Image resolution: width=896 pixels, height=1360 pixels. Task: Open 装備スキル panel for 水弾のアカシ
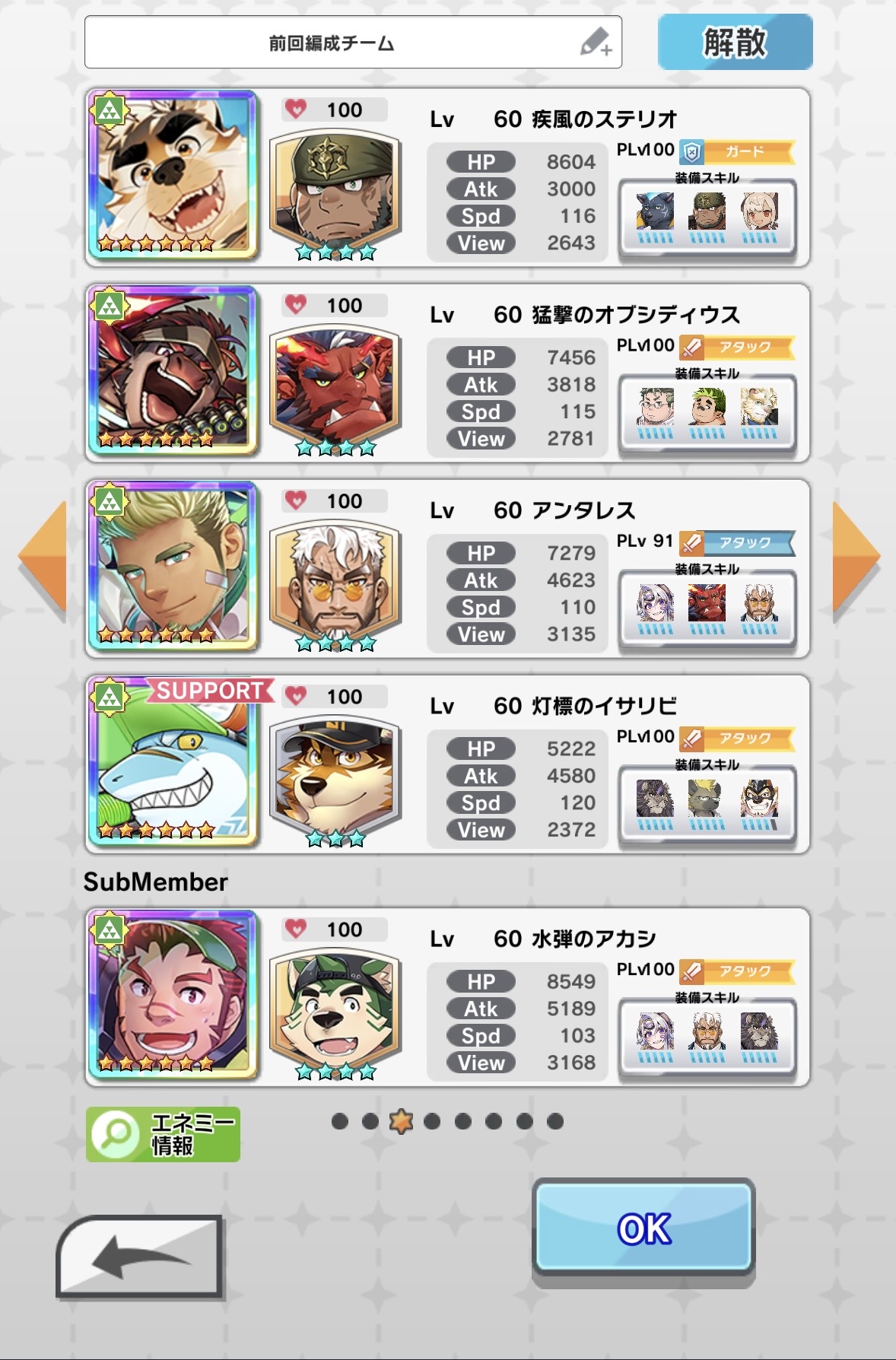[707, 1036]
